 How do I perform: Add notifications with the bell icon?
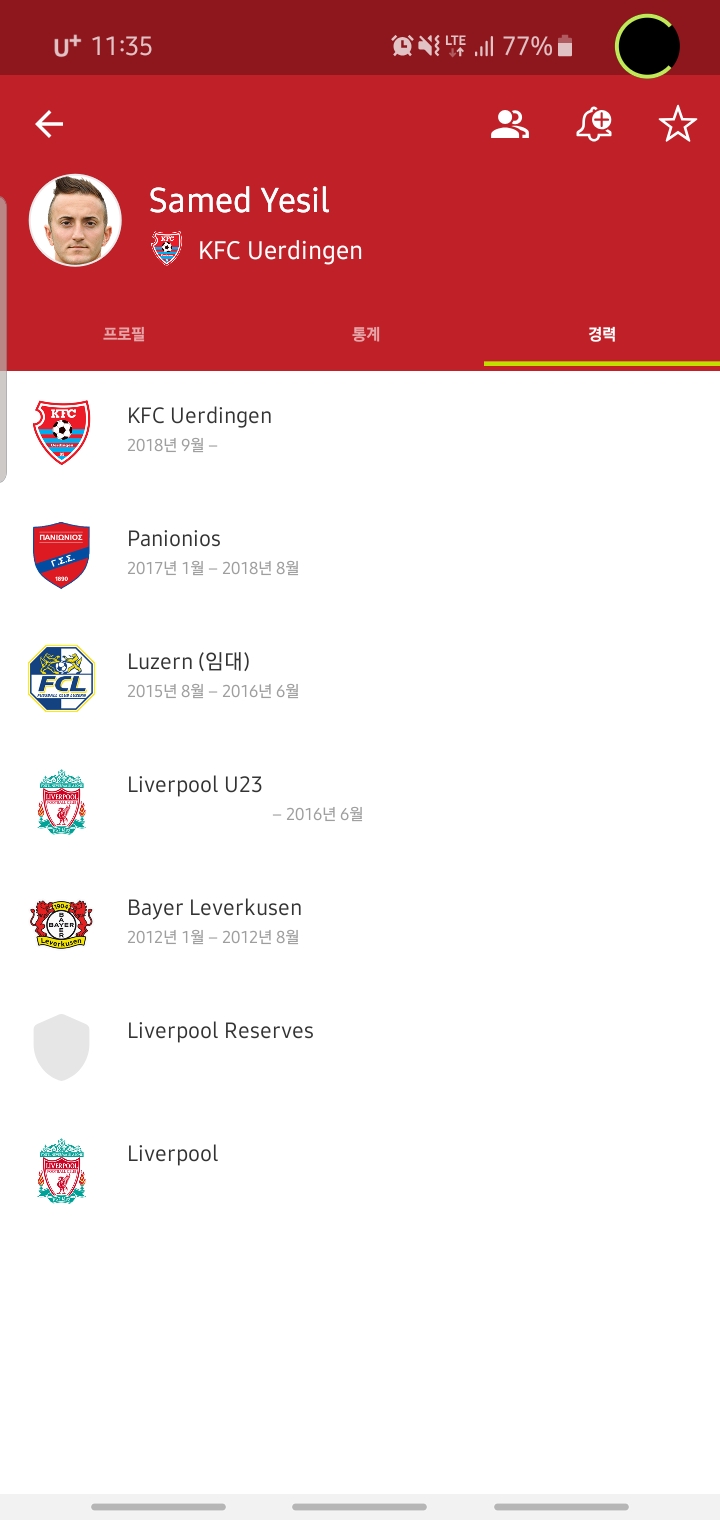click(x=594, y=124)
